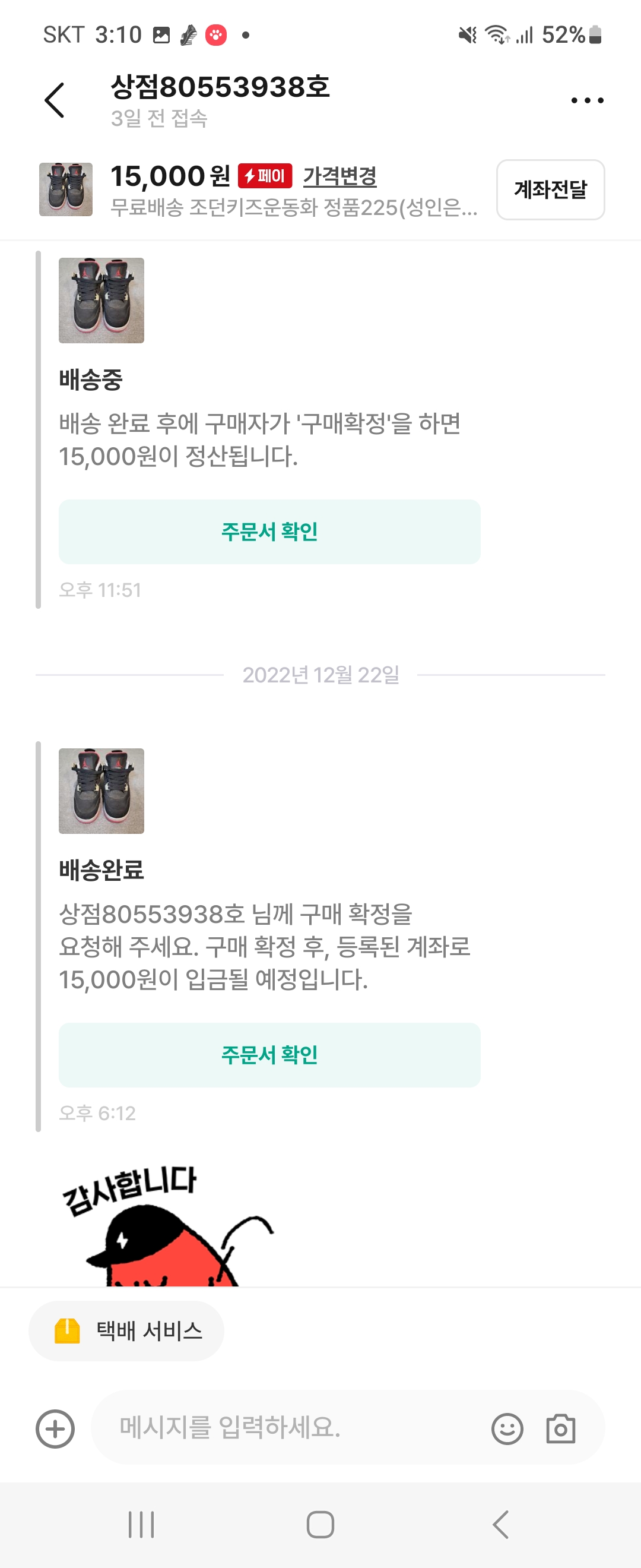
Task: Open the 가격변경 link
Action: point(340,176)
